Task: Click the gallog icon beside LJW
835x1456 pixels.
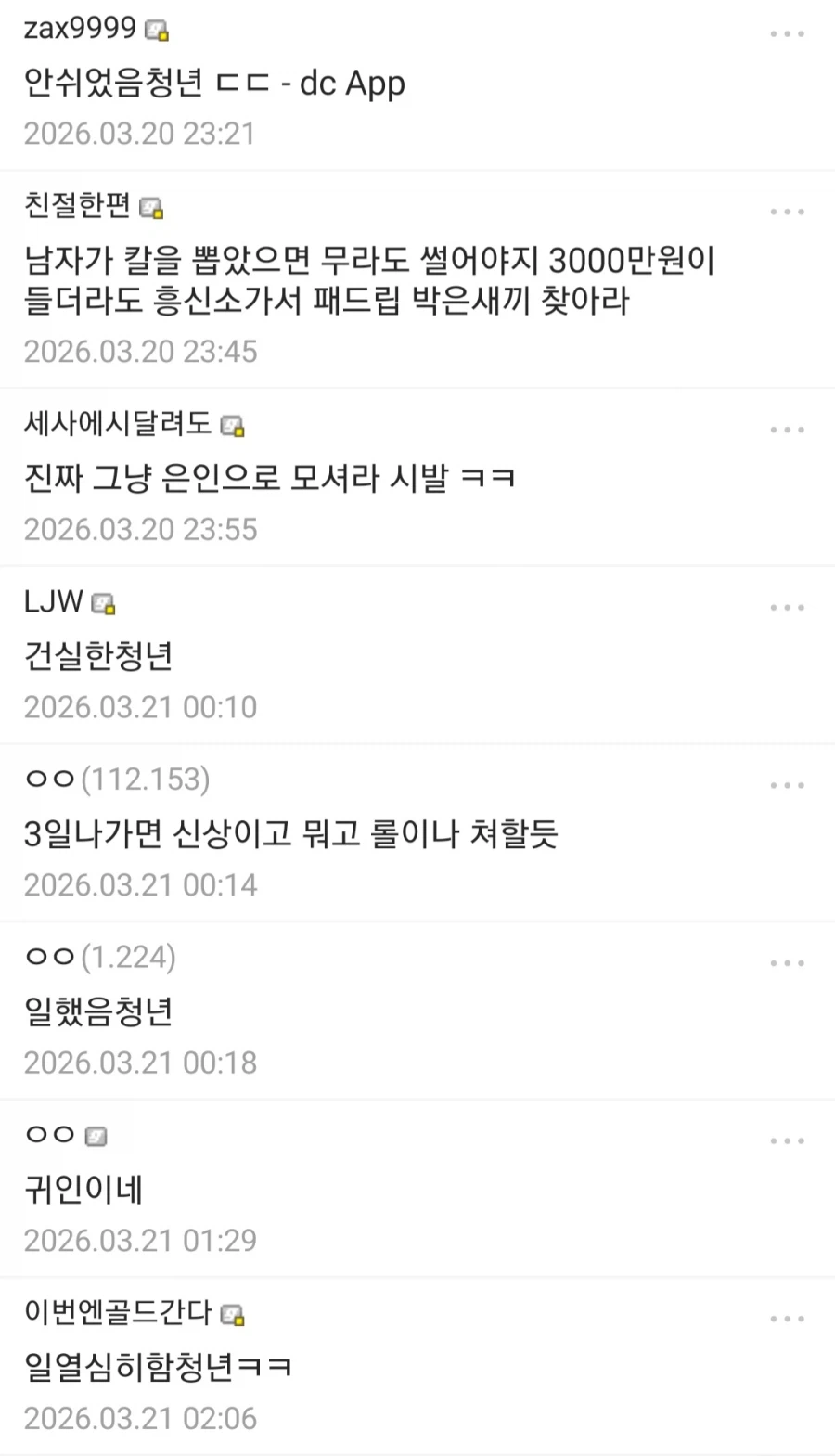Action: (x=104, y=604)
